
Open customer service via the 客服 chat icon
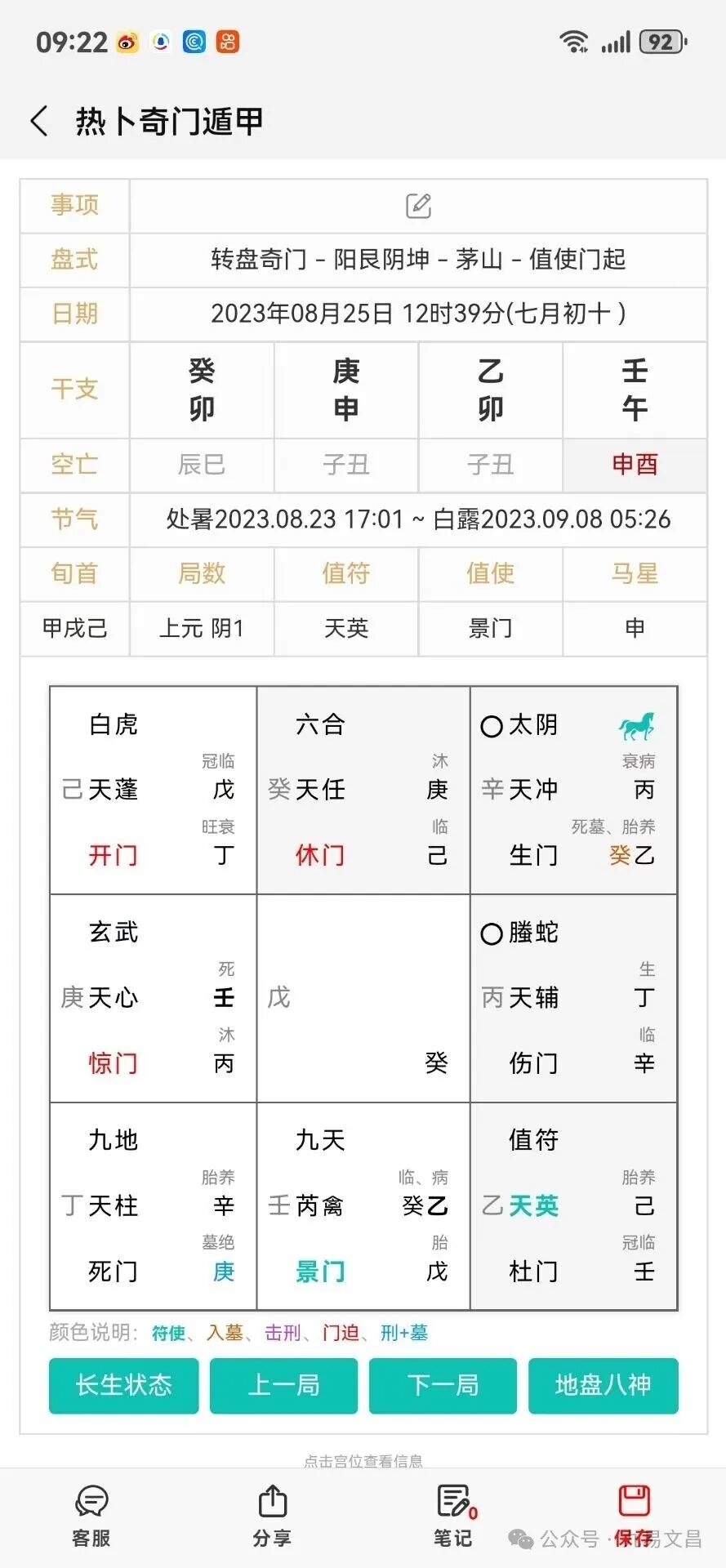point(91,1503)
